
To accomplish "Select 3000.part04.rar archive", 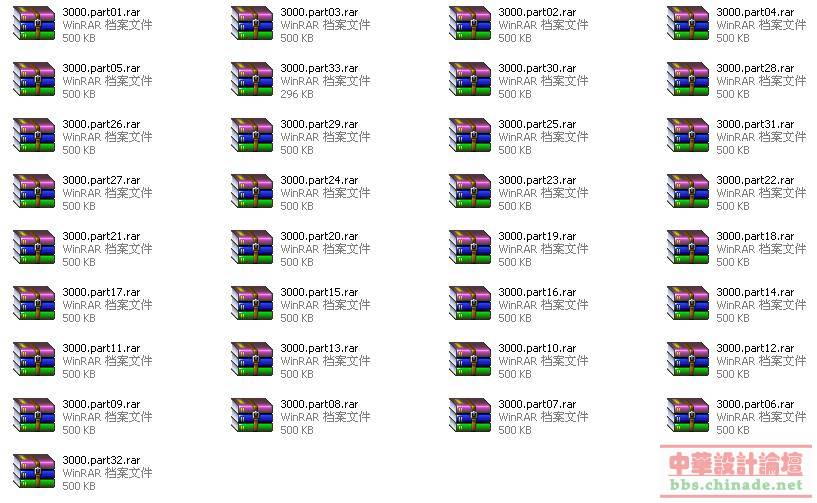I will pos(688,24).
